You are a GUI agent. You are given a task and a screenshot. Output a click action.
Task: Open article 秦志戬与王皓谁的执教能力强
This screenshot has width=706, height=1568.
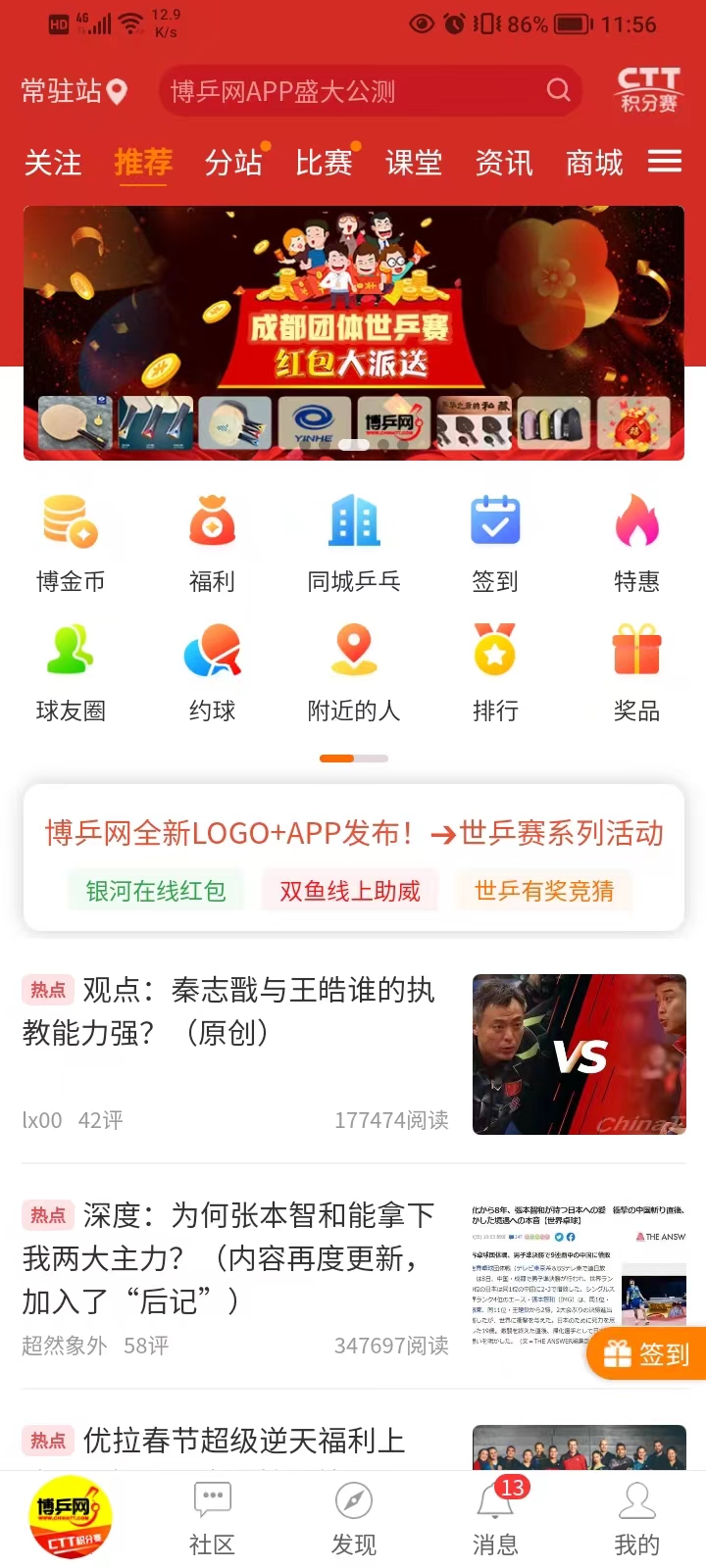coord(235,1011)
